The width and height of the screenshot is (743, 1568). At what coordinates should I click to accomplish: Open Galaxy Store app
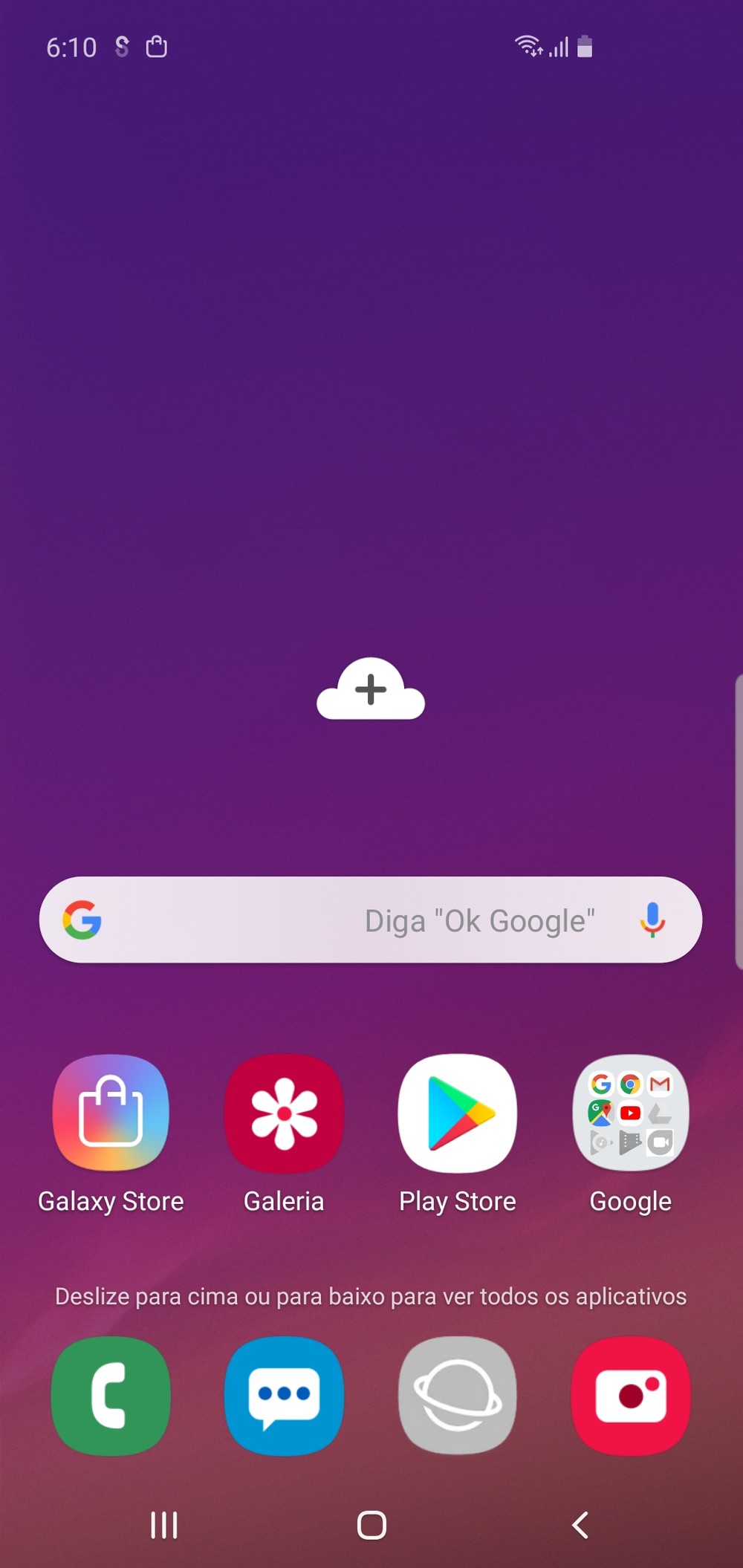pyautogui.click(x=111, y=1113)
